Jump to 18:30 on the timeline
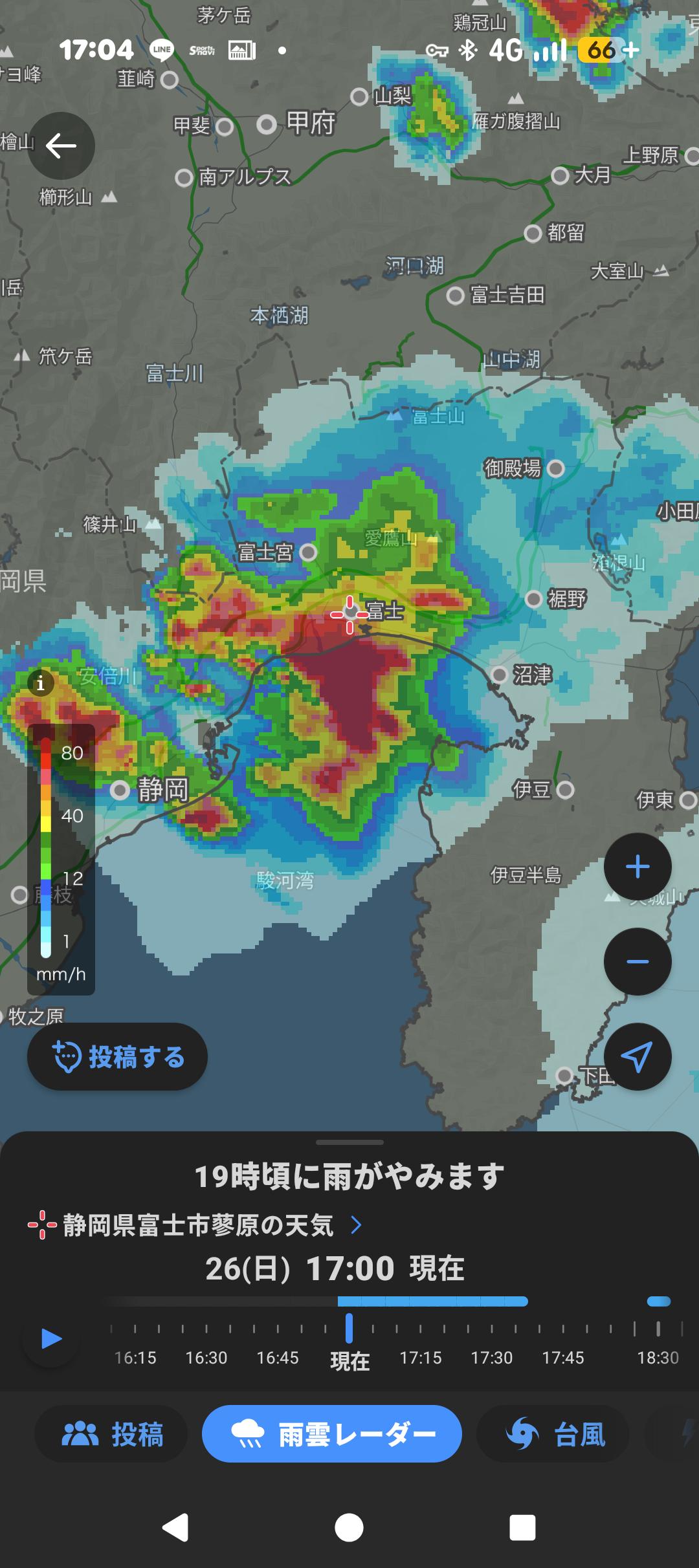Viewport: 699px width, 1568px height. pyautogui.click(x=658, y=1357)
